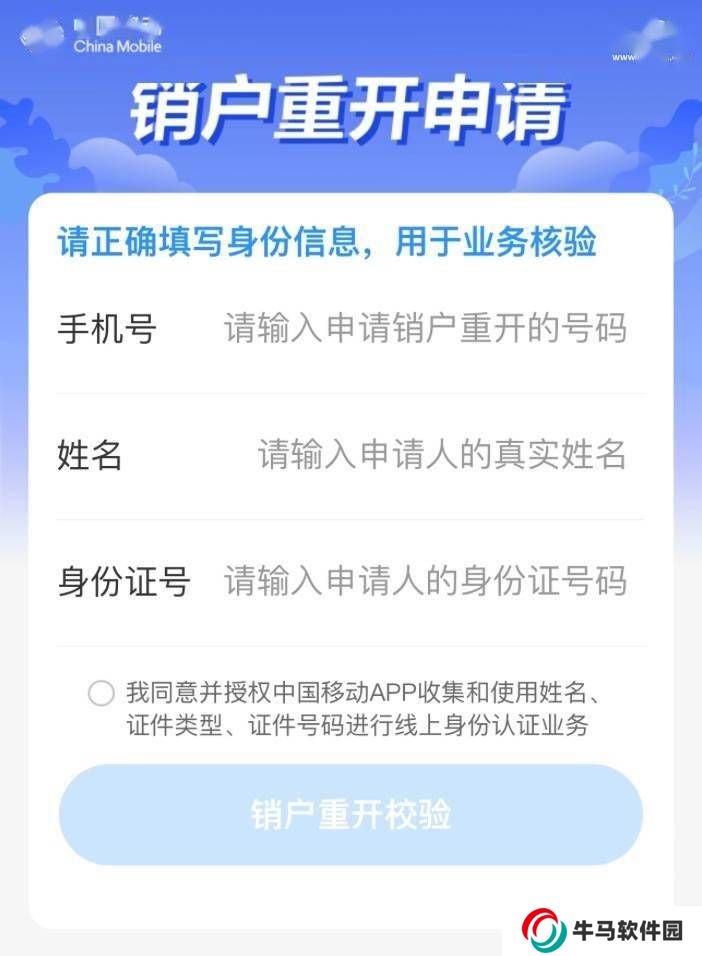Tap the phone number input field

coord(425,329)
